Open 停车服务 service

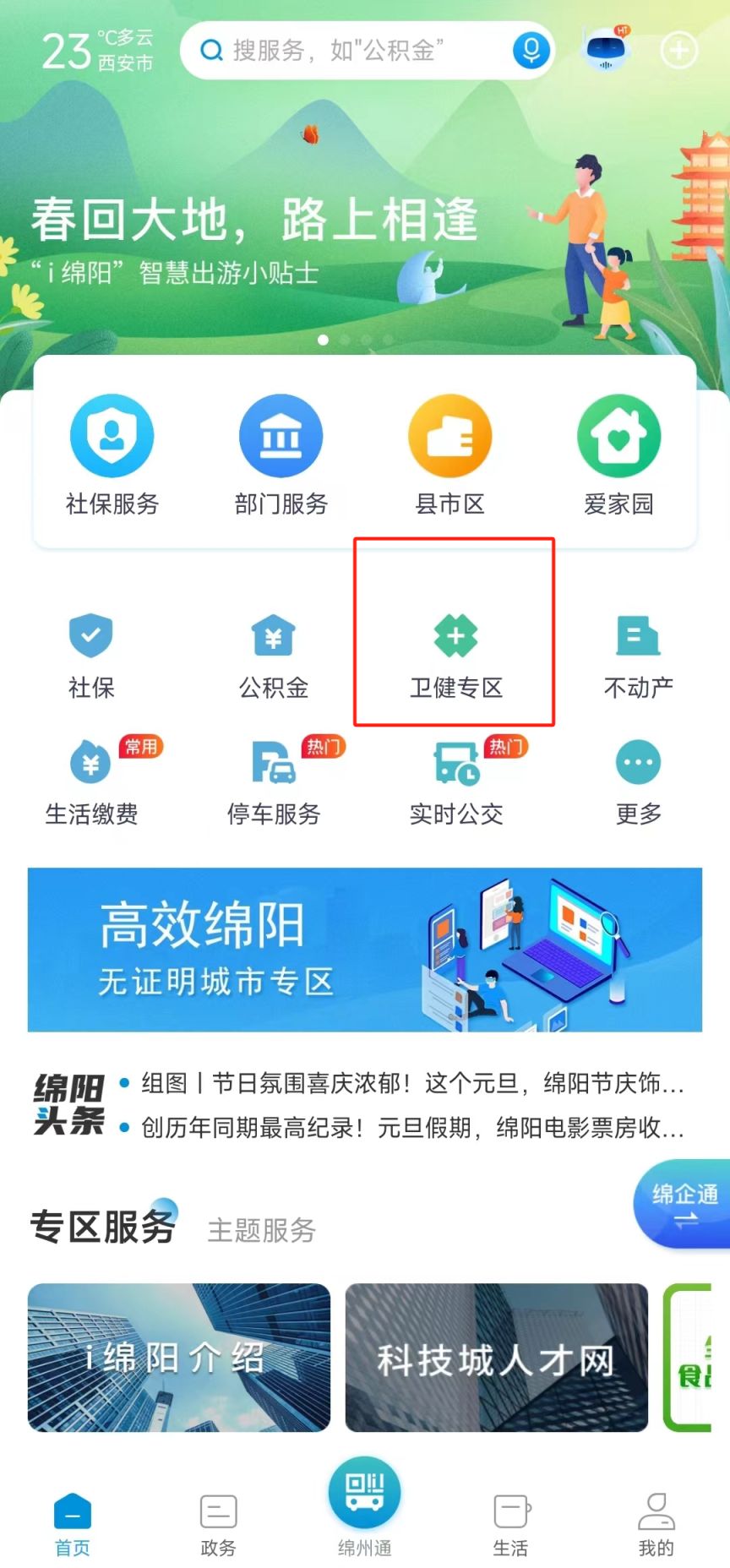274,782
